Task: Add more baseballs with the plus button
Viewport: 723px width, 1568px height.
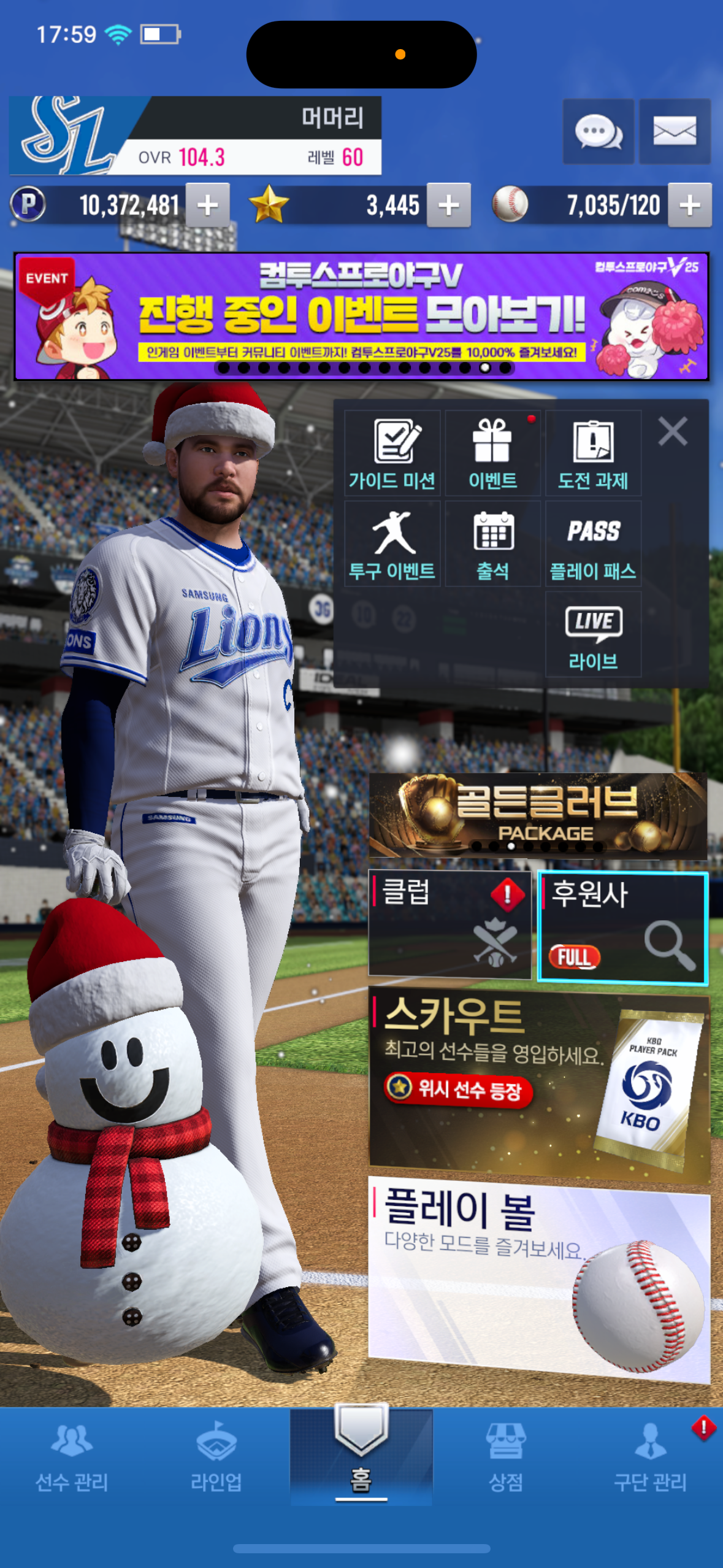Action: pos(689,206)
